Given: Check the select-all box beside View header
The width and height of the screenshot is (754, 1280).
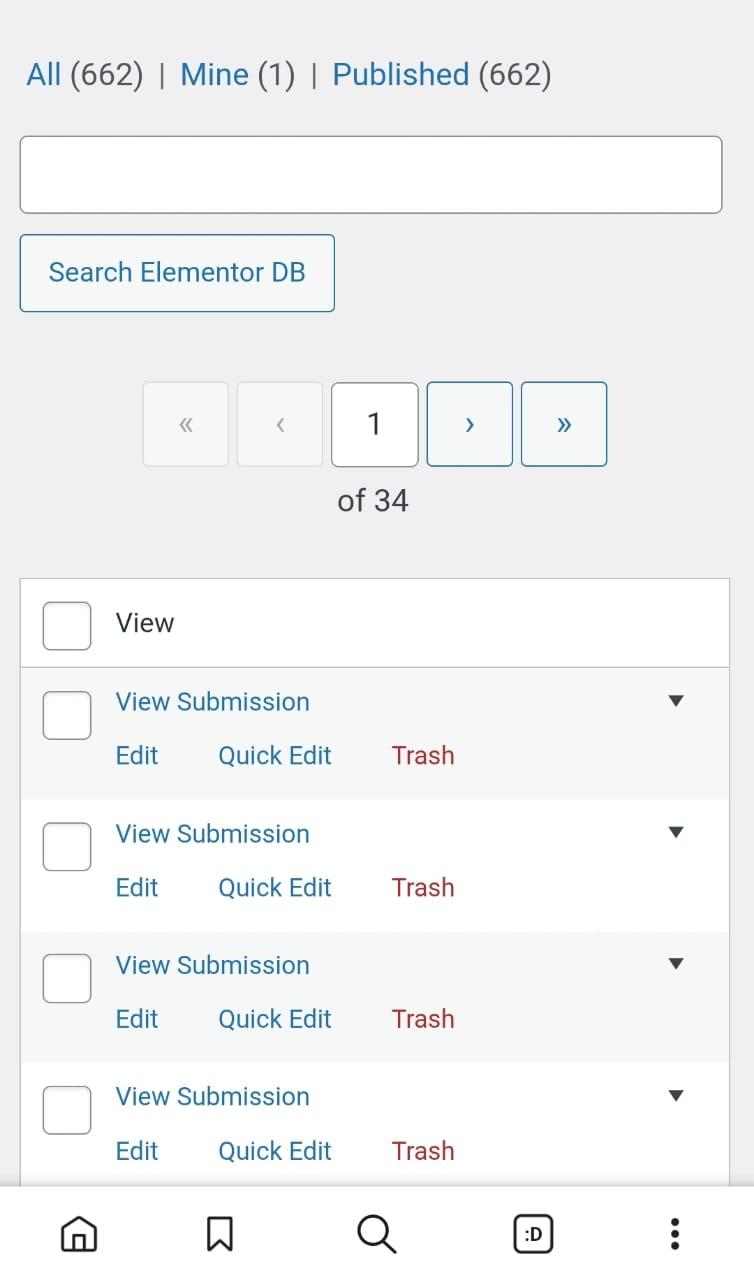Looking at the screenshot, I should tap(67, 625).
